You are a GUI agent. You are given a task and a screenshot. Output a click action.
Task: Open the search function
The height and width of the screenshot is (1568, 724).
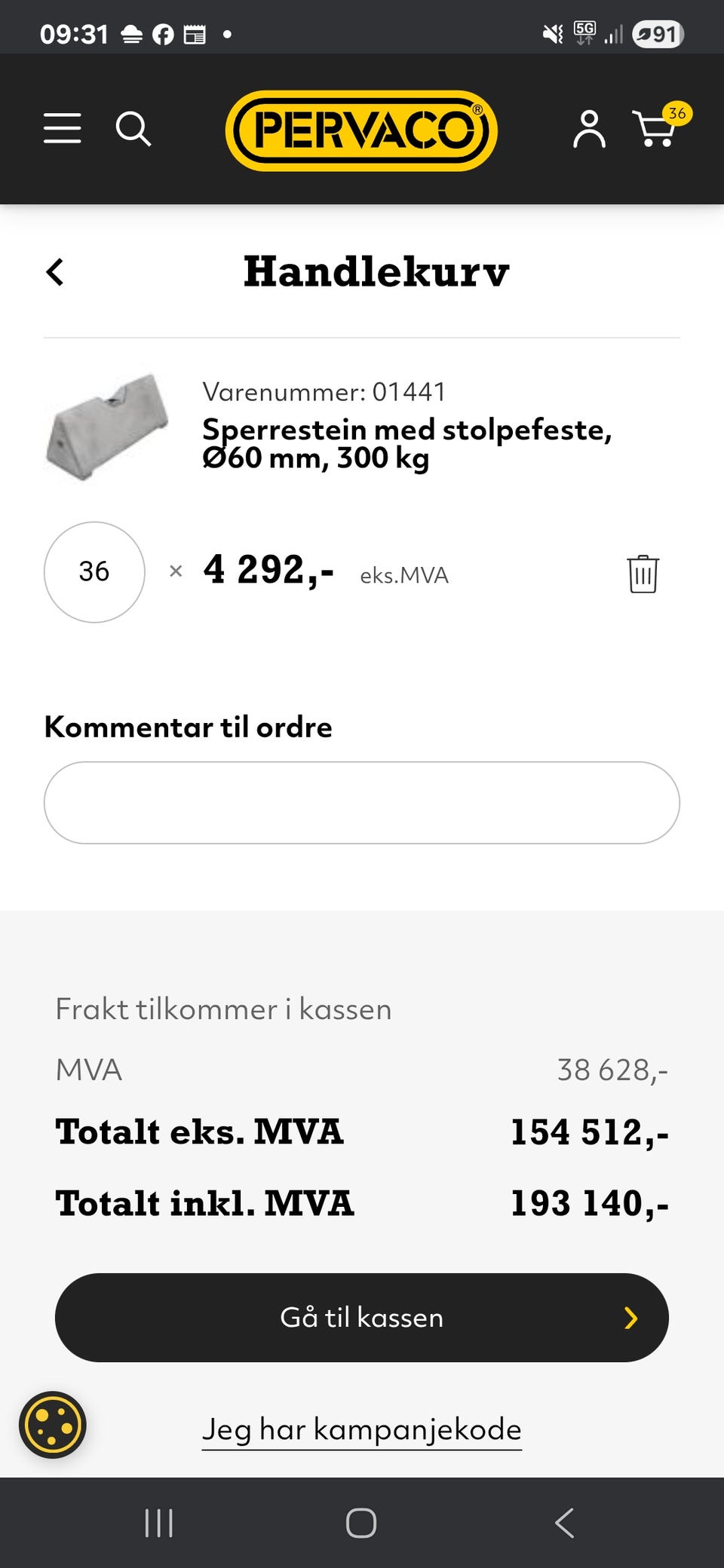tap(134, 129)
